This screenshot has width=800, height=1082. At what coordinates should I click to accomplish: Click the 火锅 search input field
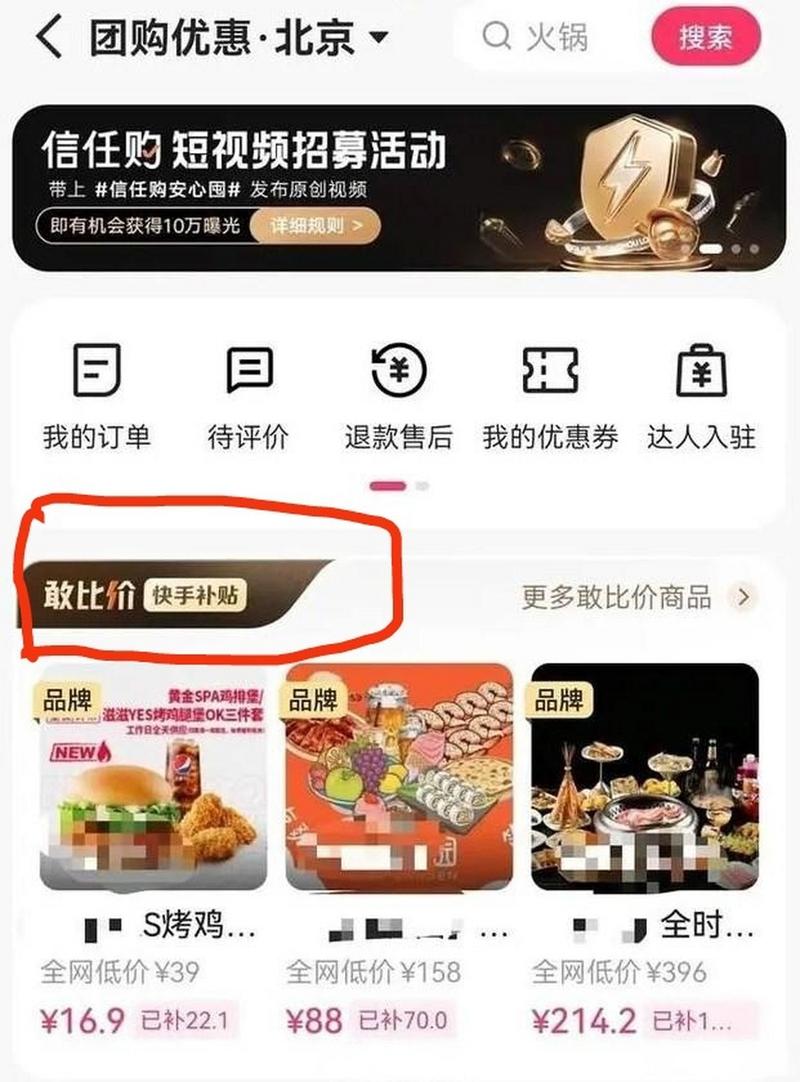click(555, 37)
